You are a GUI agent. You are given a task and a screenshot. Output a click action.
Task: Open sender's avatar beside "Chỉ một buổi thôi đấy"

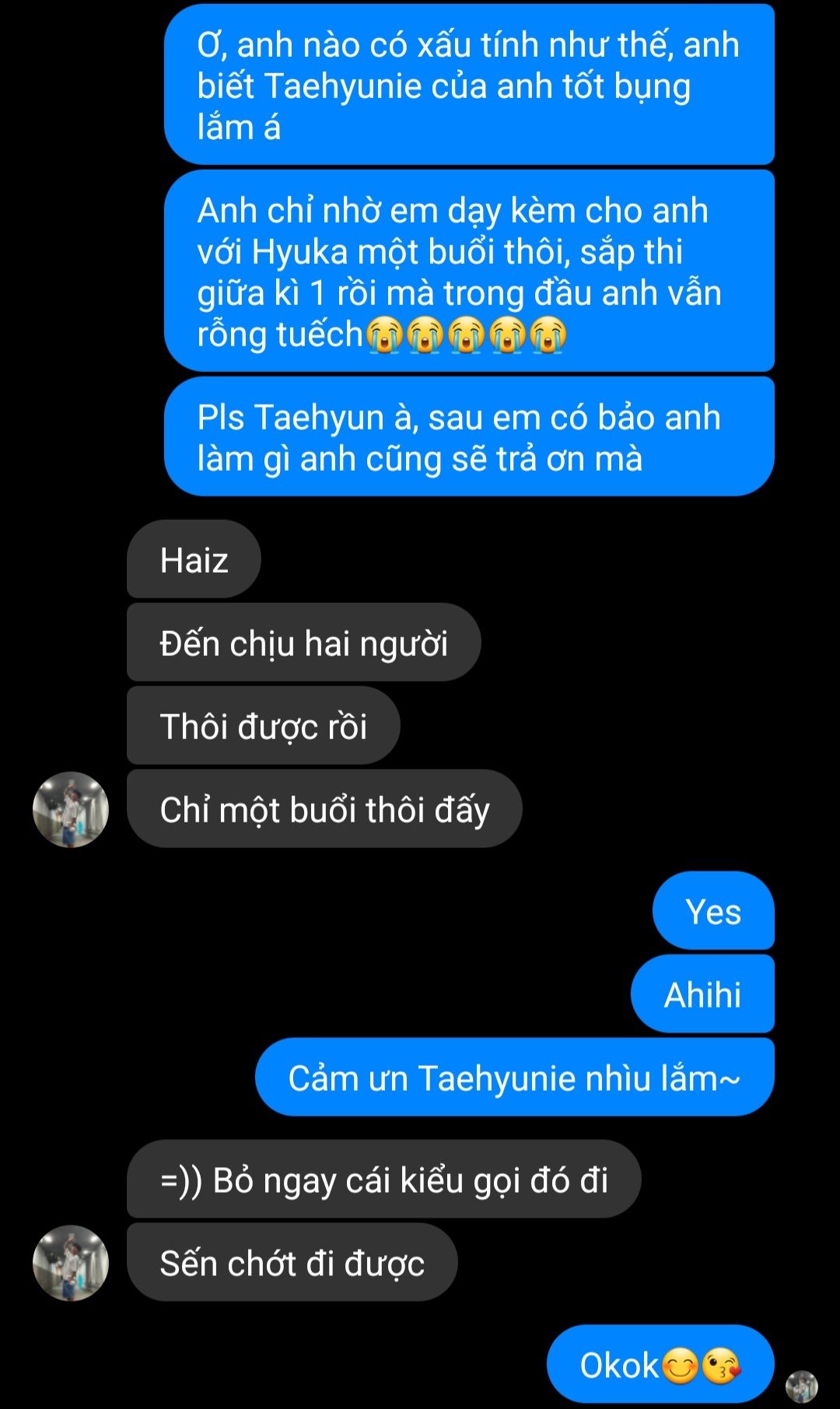pyautogui.click(x=71, y=809)
